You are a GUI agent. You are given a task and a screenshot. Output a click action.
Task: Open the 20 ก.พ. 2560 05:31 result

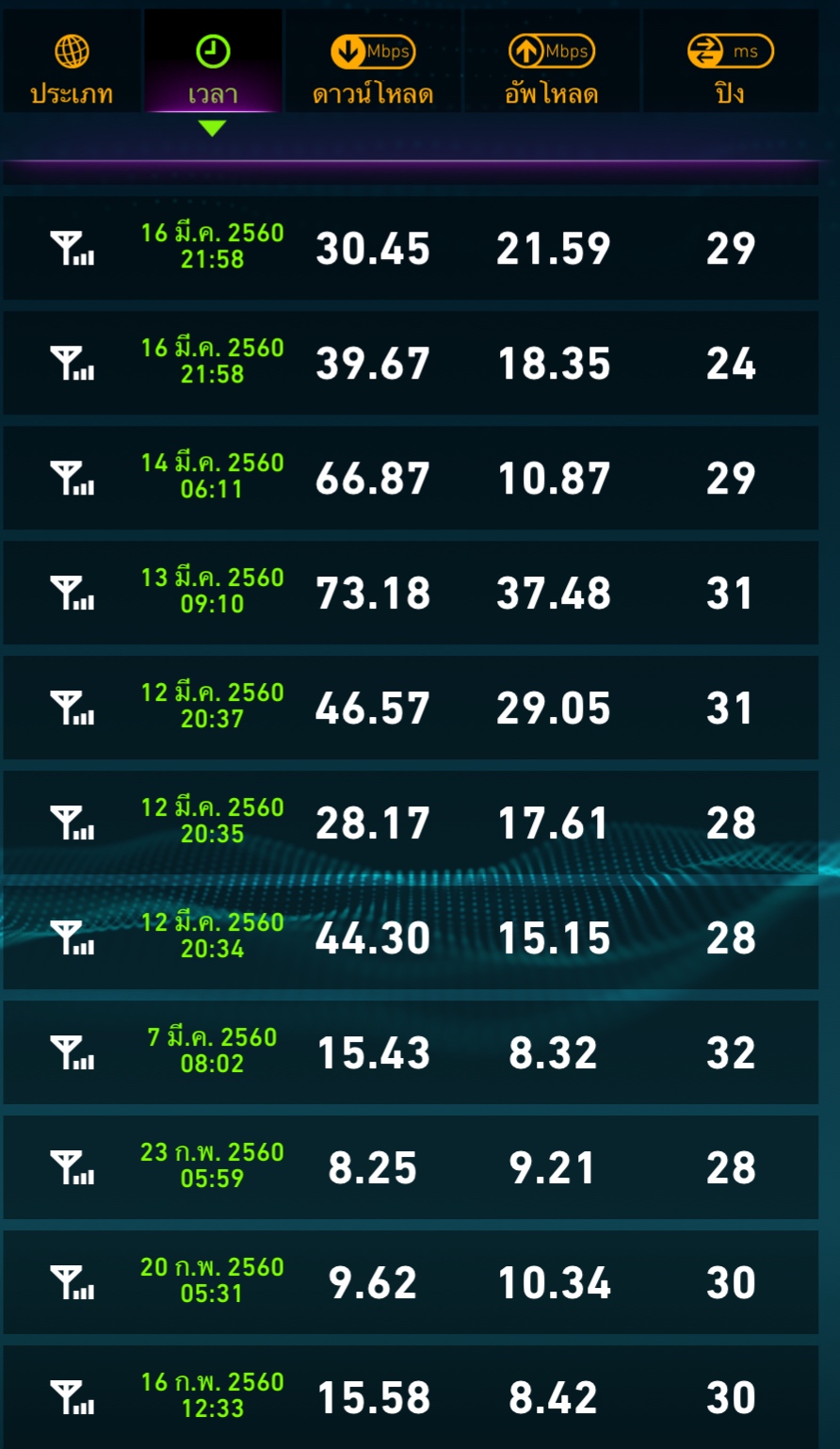click(x=411, y=1282)
